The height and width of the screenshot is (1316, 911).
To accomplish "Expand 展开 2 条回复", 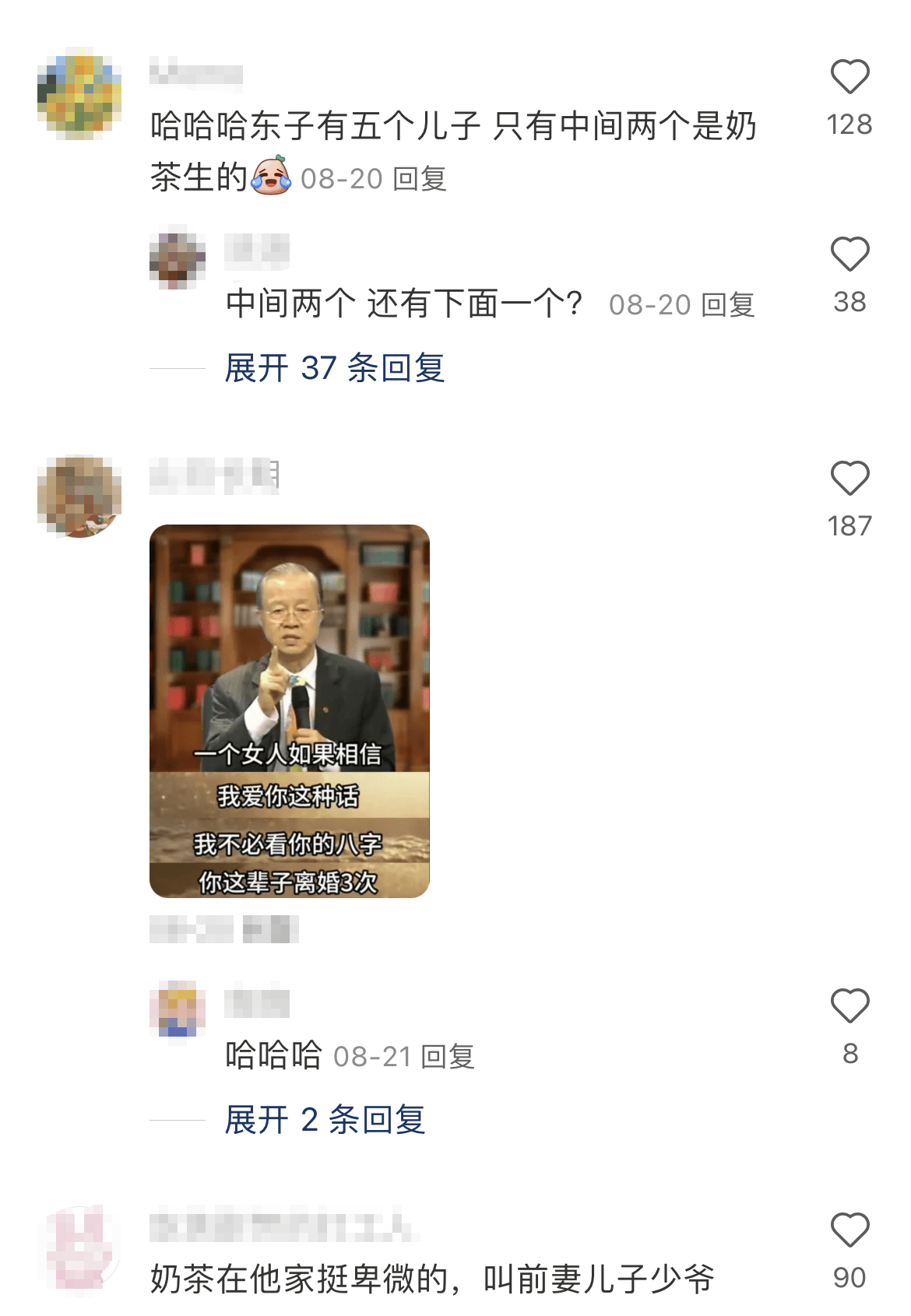I will click(325, 1120).
